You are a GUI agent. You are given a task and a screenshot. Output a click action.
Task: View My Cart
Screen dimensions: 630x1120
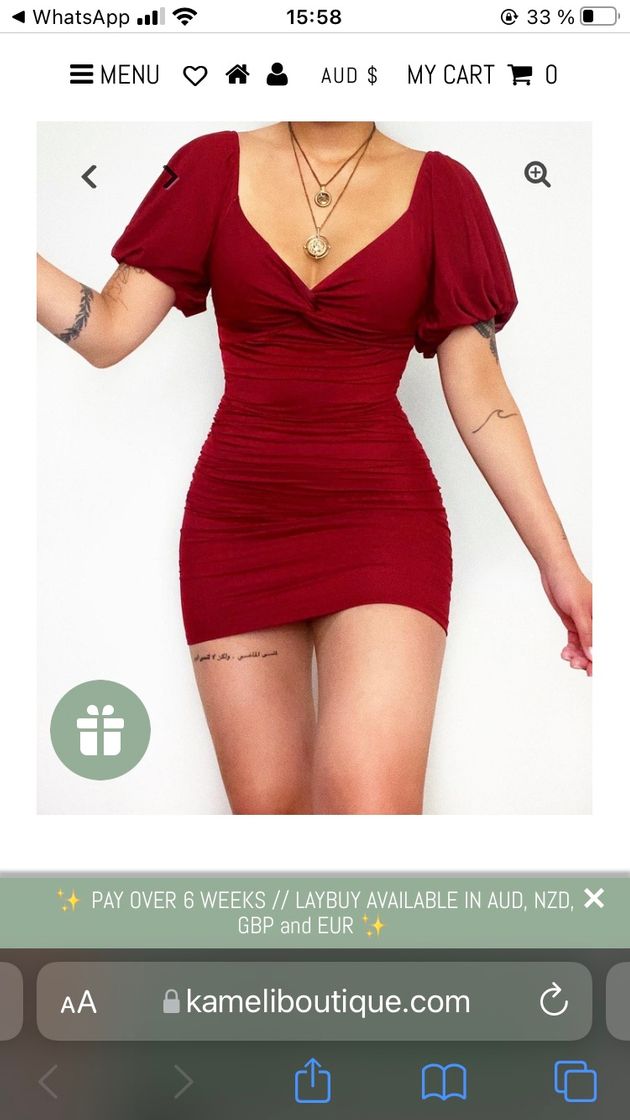(x=481, y=75)
